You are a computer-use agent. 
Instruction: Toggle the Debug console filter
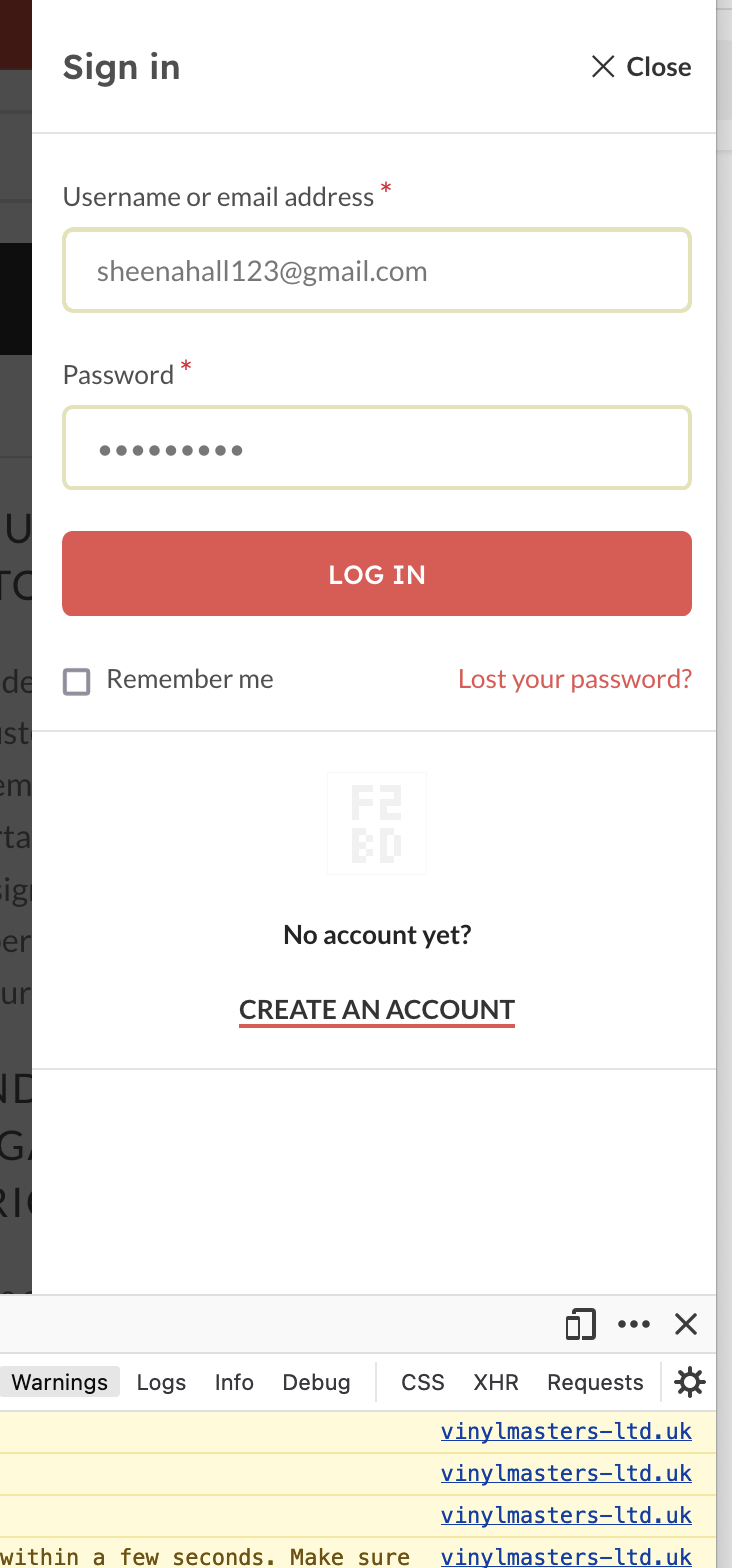(x=316, y=1382)
